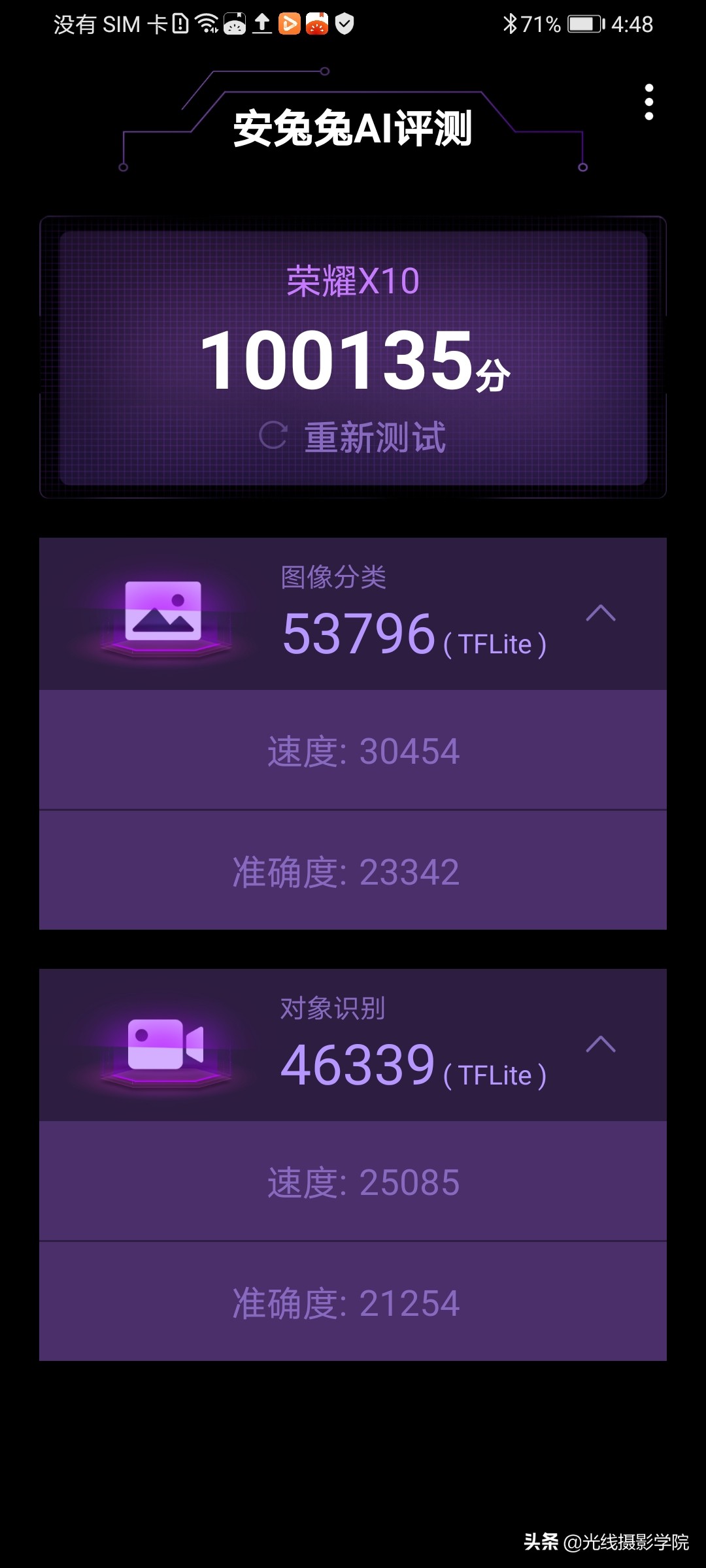
Task: Tap the Bluetooth icon in the status bar
Action: coord(511,24)
